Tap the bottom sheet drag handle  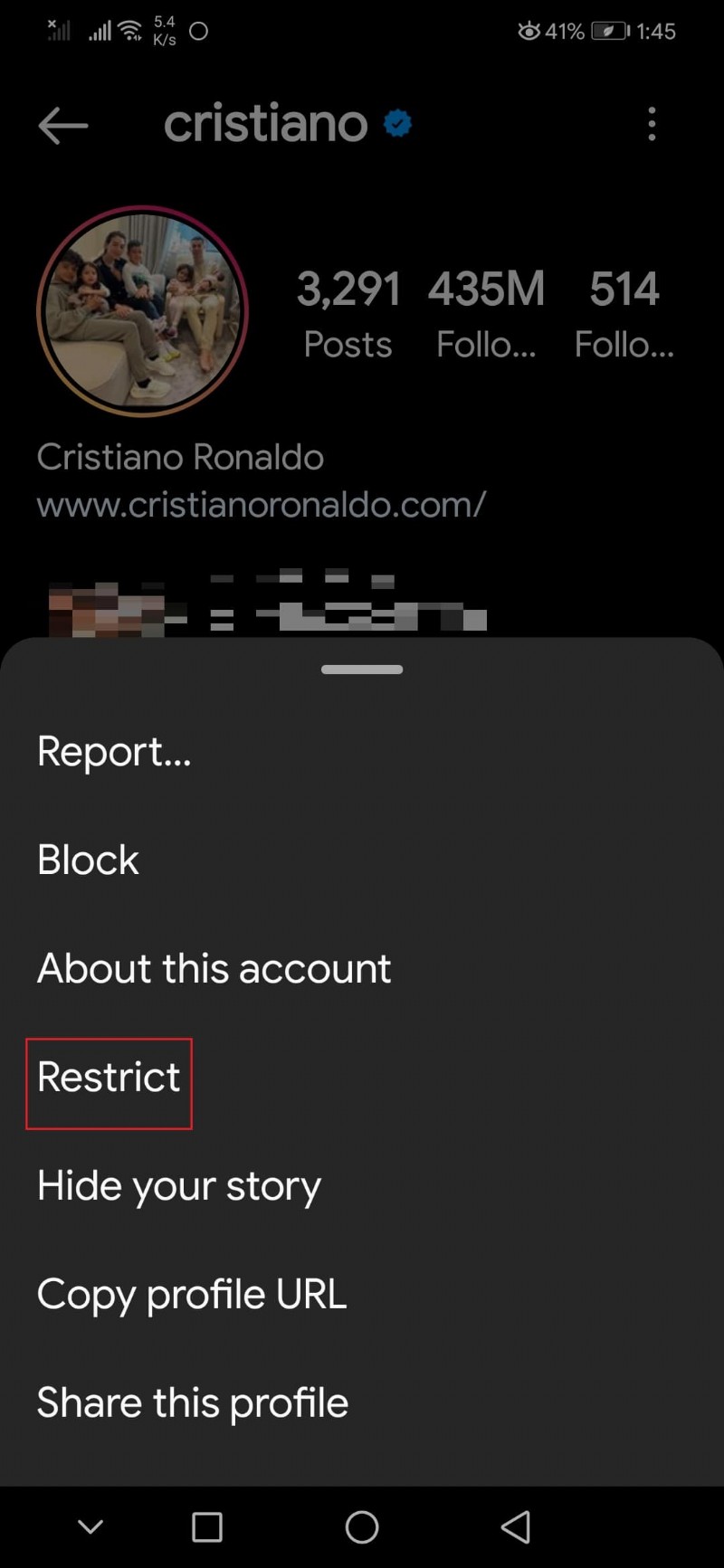click(362, 670)
